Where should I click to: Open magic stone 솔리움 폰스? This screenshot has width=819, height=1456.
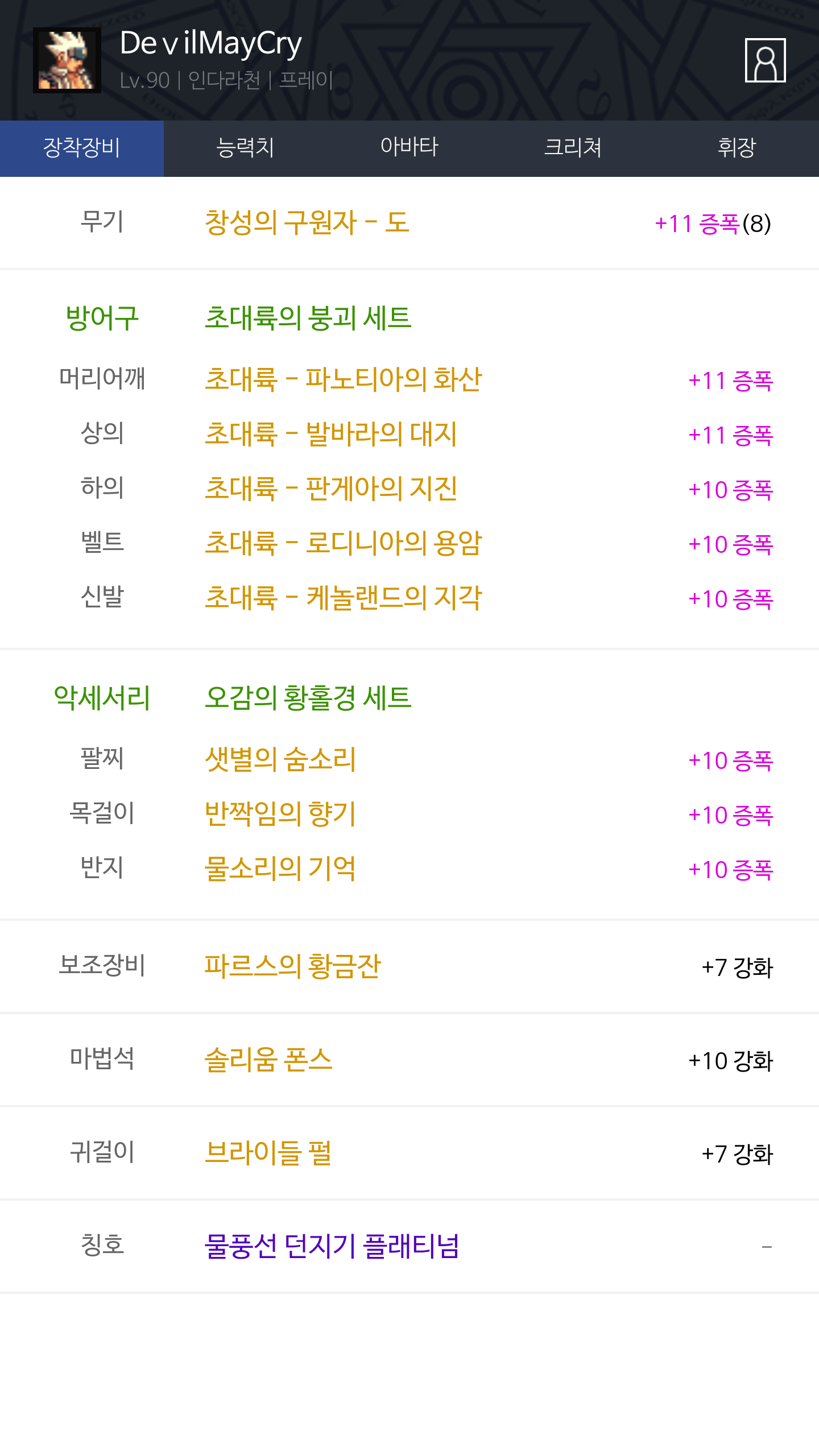[x=268, y=1060]
